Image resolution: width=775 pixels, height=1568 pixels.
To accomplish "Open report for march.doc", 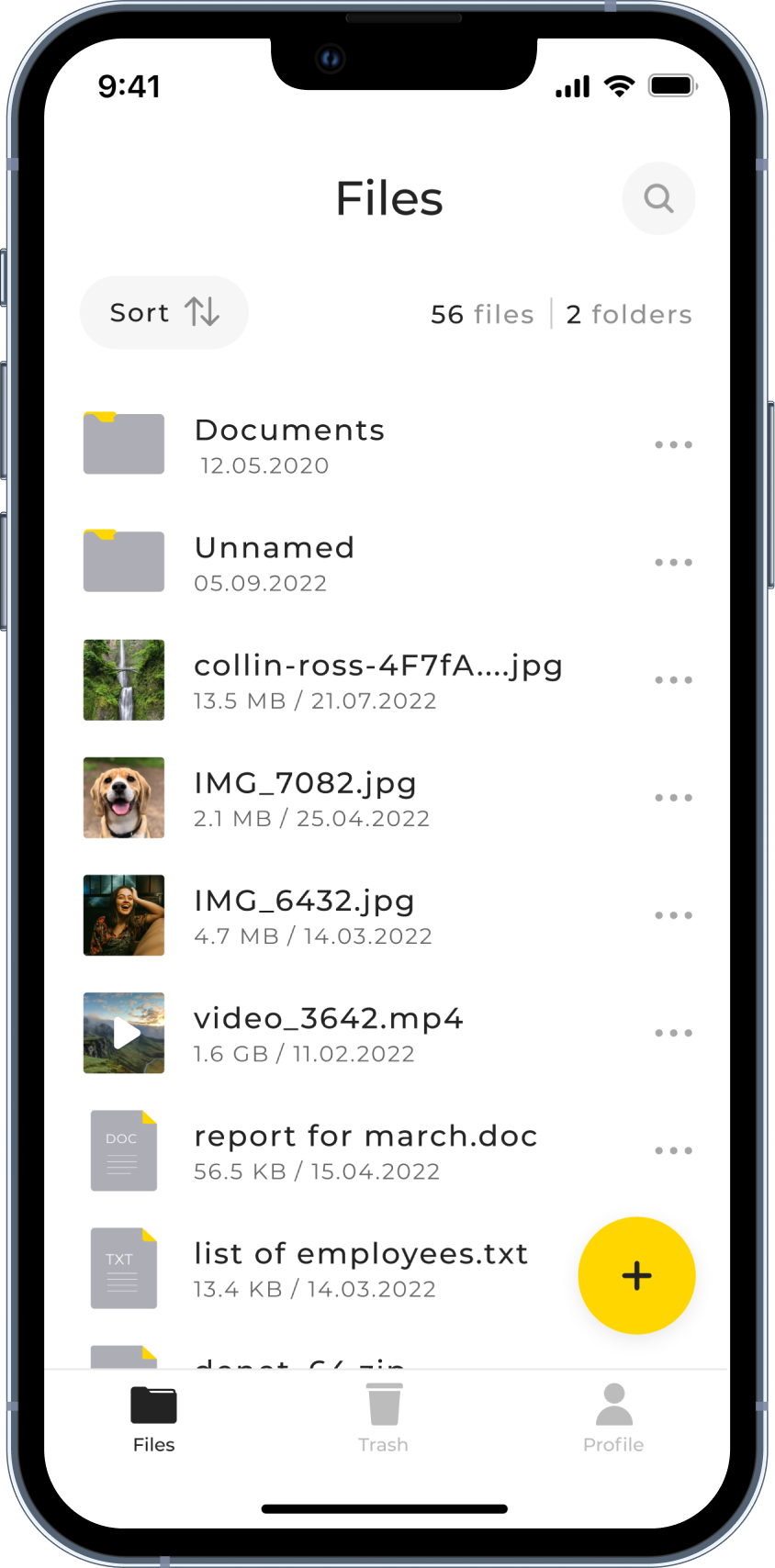I will 365,1149.
